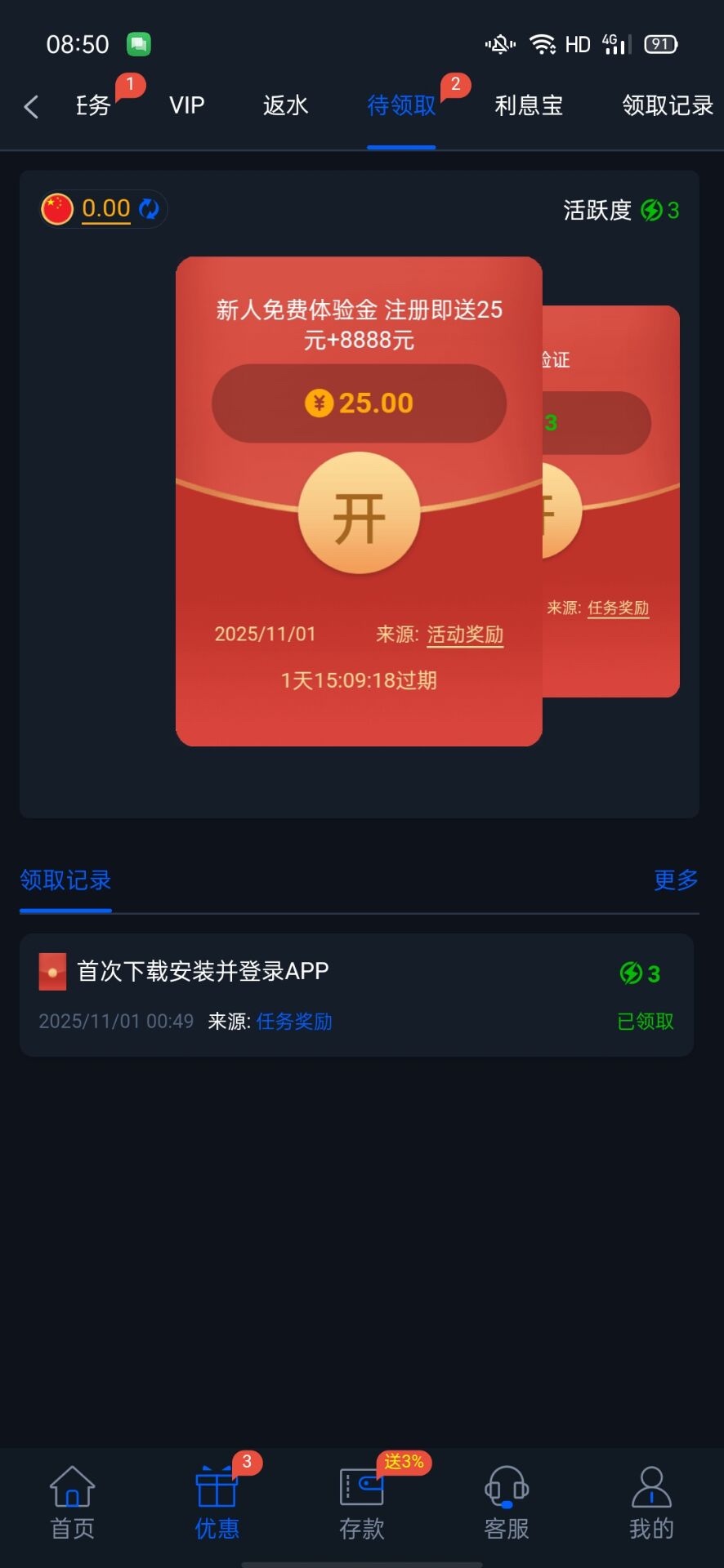This screenshot has width=724, height=1568.
Task: Switch to the 任务 tab
Action: coord(93,105)
